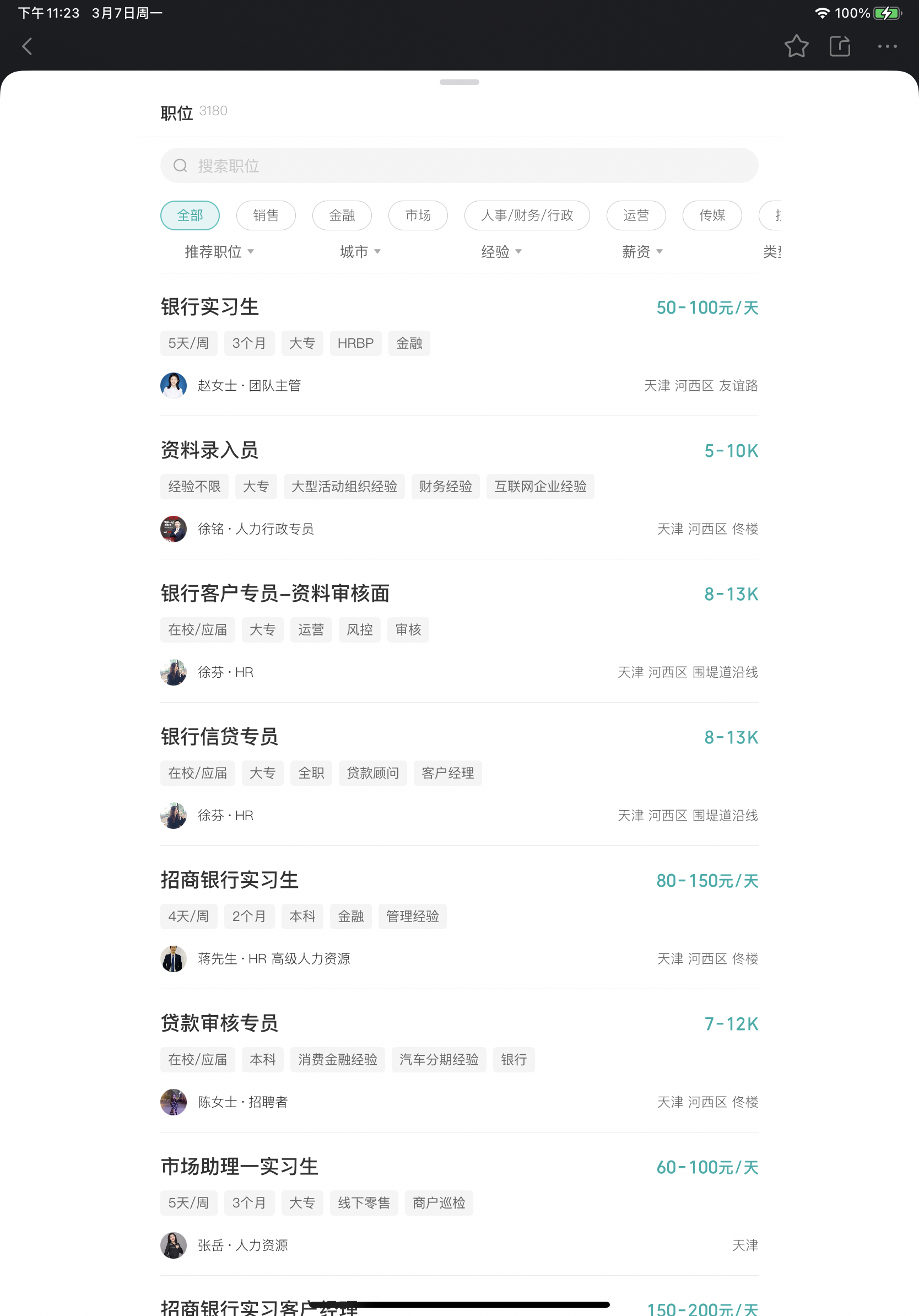Share this page
919x1316 pixels.
(x=839, y=46)
